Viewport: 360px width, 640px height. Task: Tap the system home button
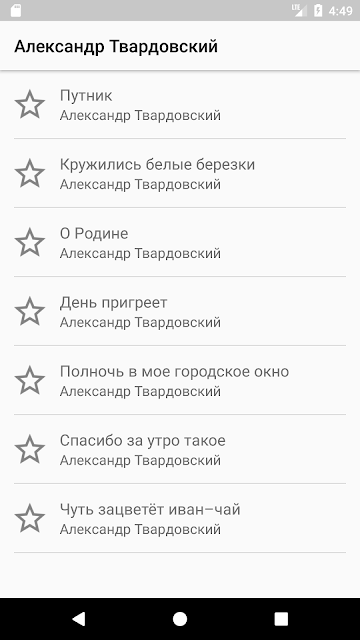pos(180,619)
